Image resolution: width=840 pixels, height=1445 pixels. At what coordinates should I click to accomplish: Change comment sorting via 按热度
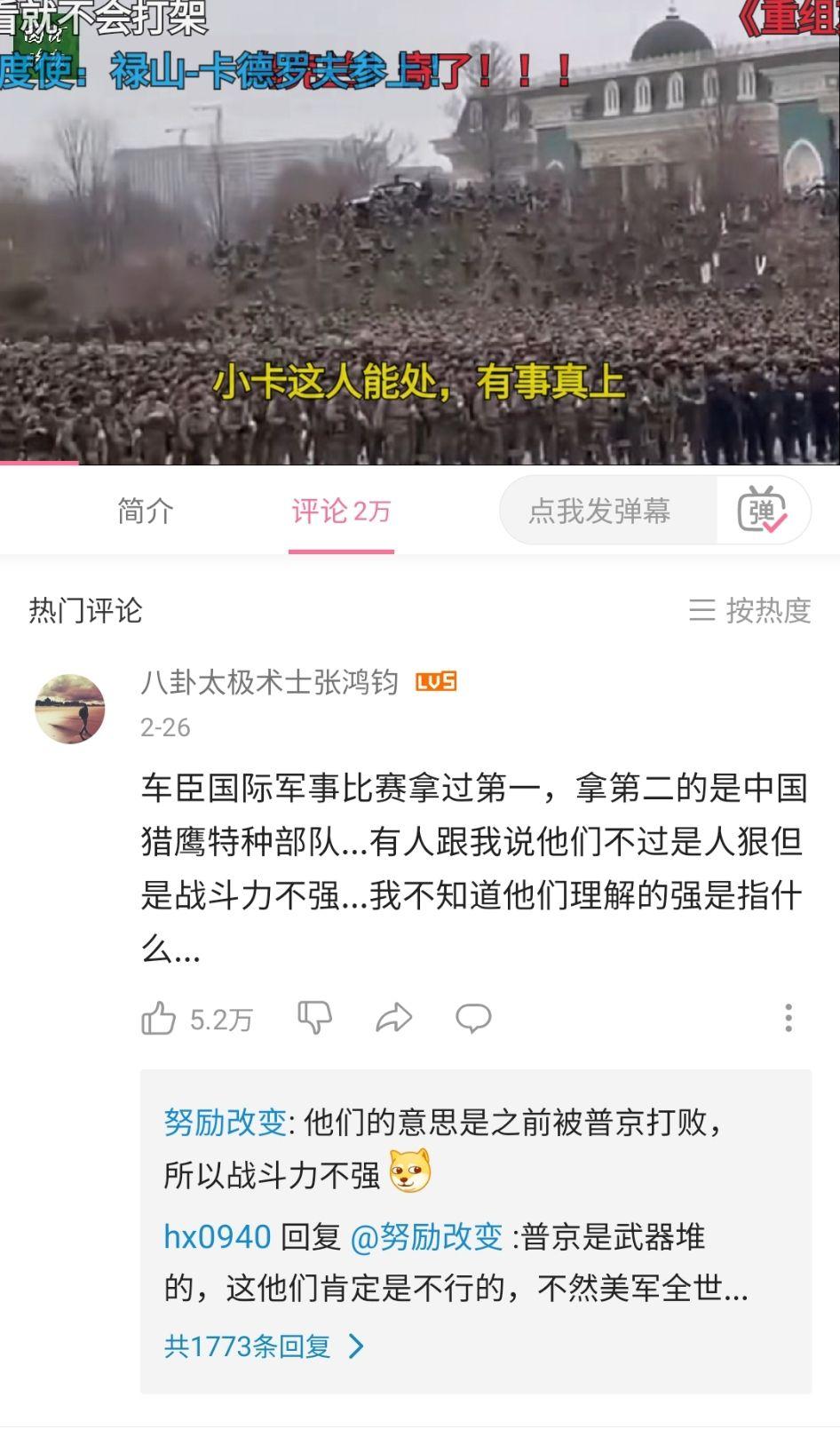(750, 610)
